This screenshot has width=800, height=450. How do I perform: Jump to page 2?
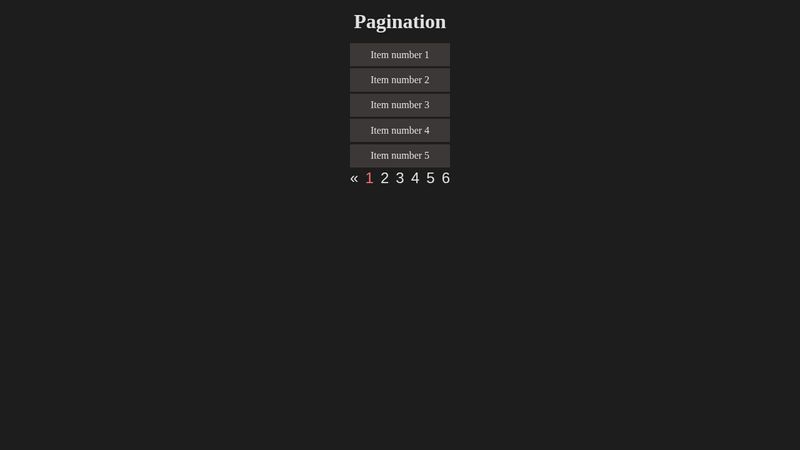click(x=384, y=179)
